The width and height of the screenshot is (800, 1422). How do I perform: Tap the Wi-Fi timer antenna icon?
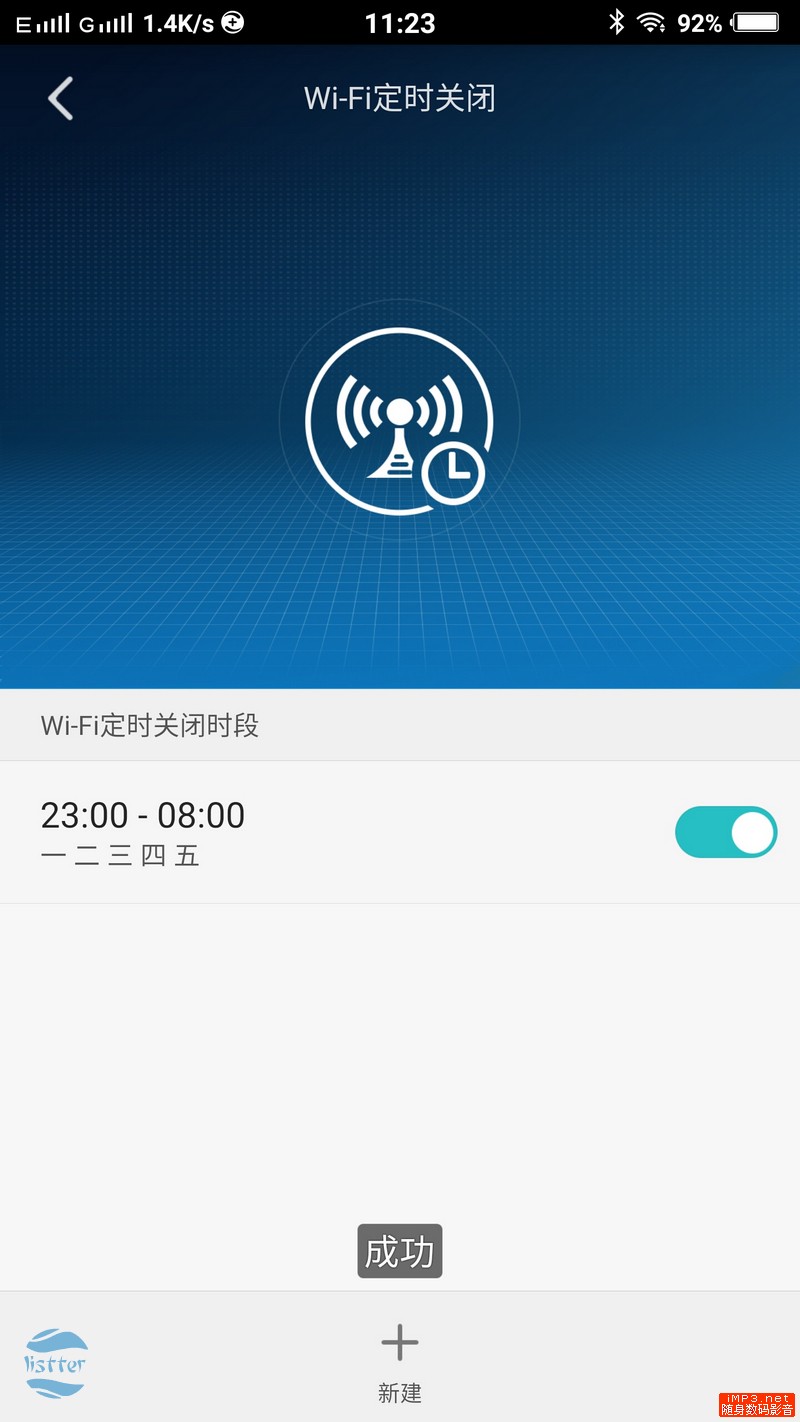tap(399, 420)
